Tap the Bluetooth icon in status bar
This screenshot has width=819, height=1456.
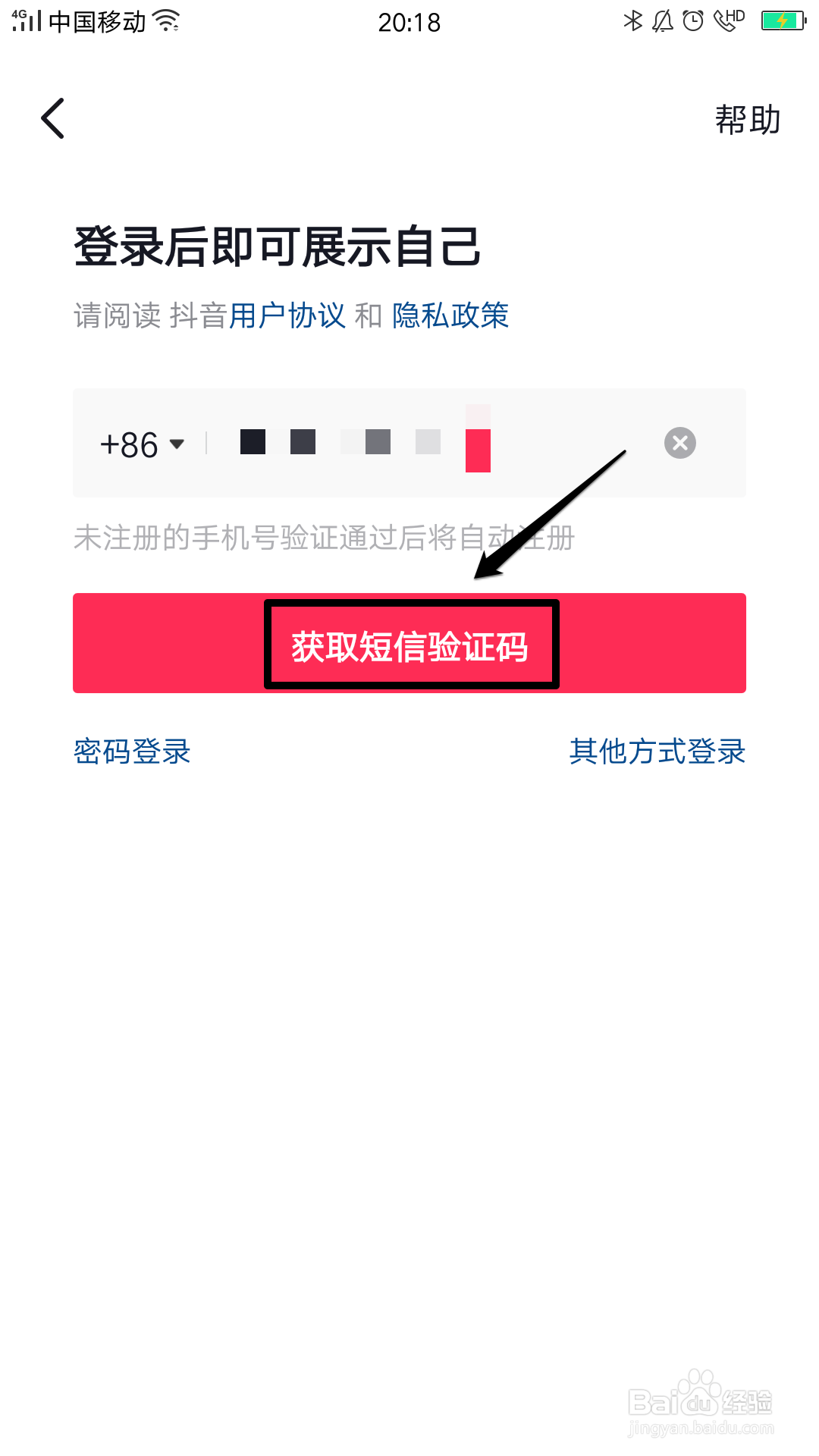tap(632, 21)
